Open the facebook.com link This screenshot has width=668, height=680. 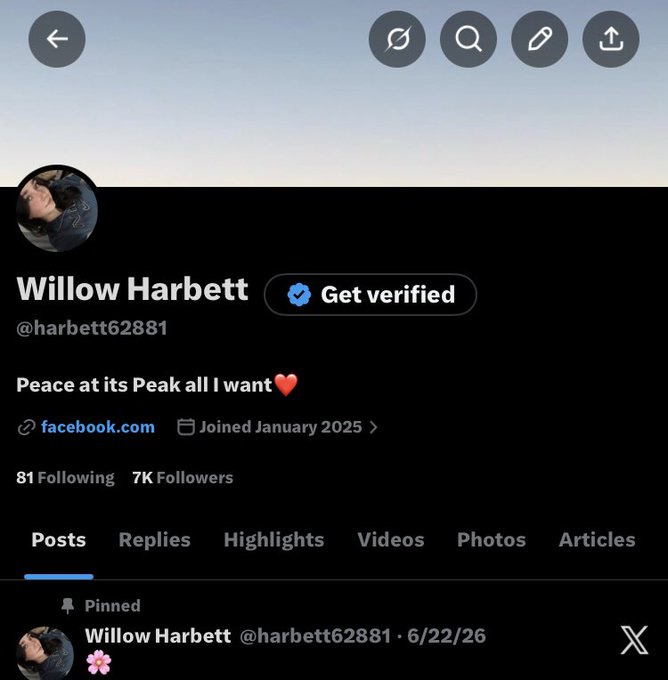98,427
